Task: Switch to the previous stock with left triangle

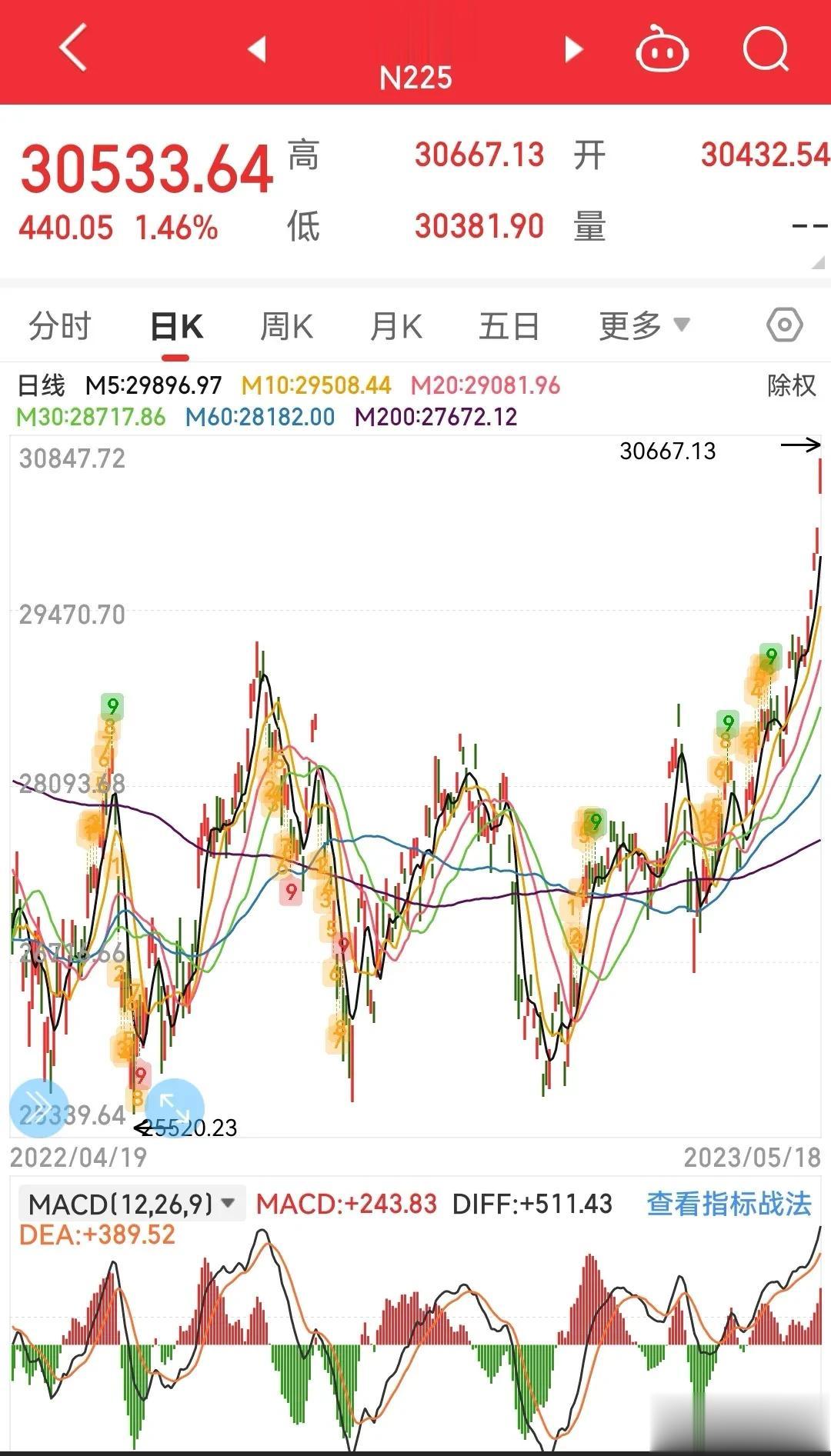Action: pos(257,48)
